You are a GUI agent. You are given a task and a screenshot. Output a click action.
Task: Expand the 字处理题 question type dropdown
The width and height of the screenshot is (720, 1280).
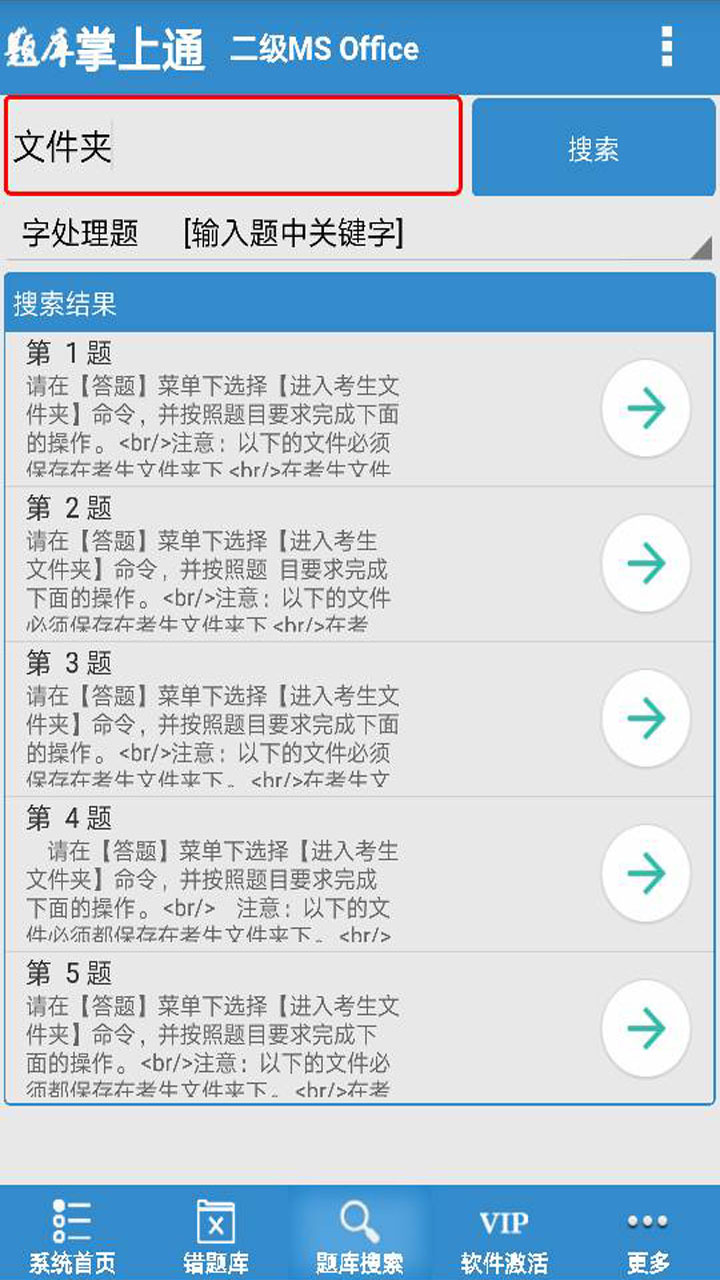pos(360,234)
